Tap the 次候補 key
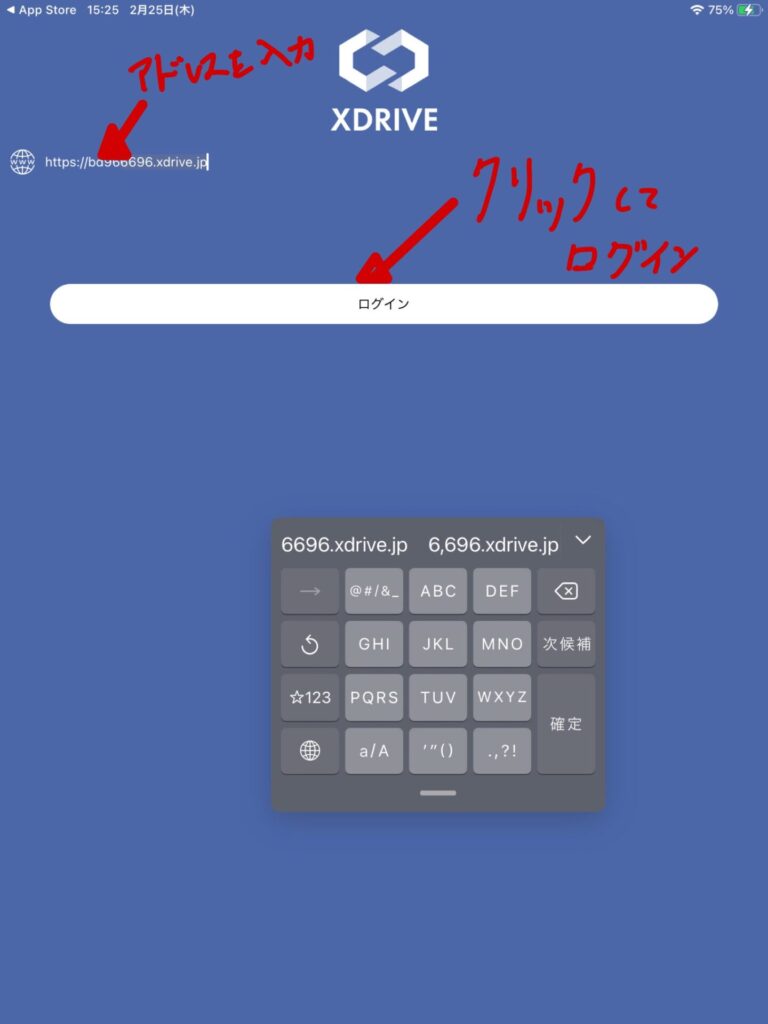The height and width of the screenshot is (1024, 768). [x=565, y=644]
